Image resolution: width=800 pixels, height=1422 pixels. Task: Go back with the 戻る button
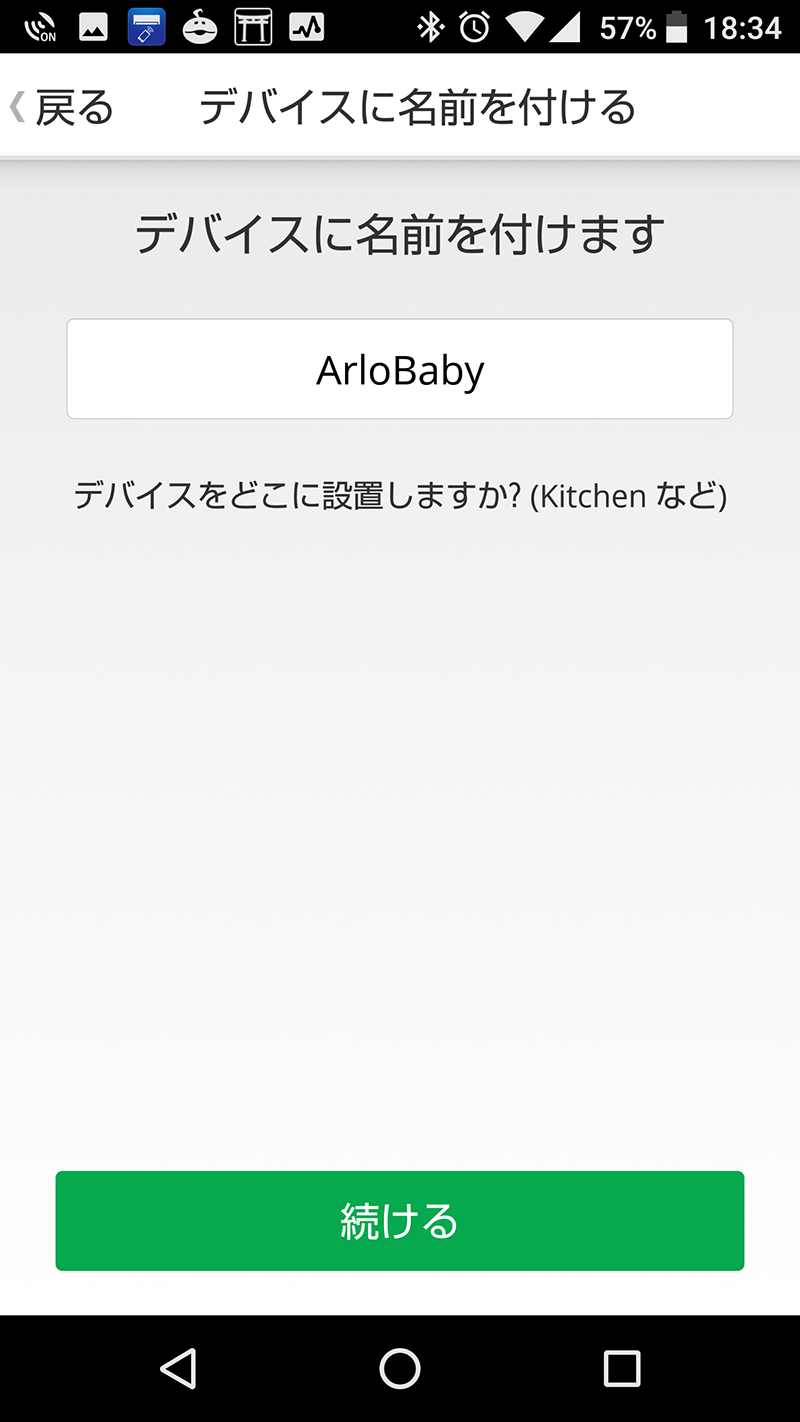62,108
